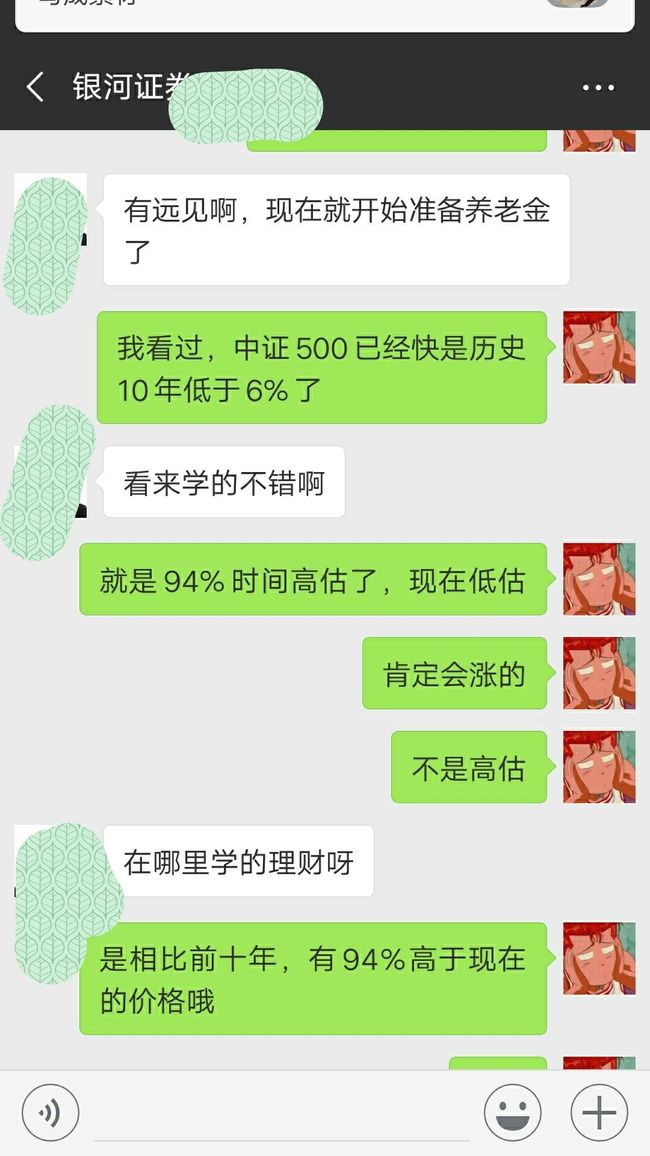Open the plus attachment menu
650x1156 pixels.
coord(599,1113)
